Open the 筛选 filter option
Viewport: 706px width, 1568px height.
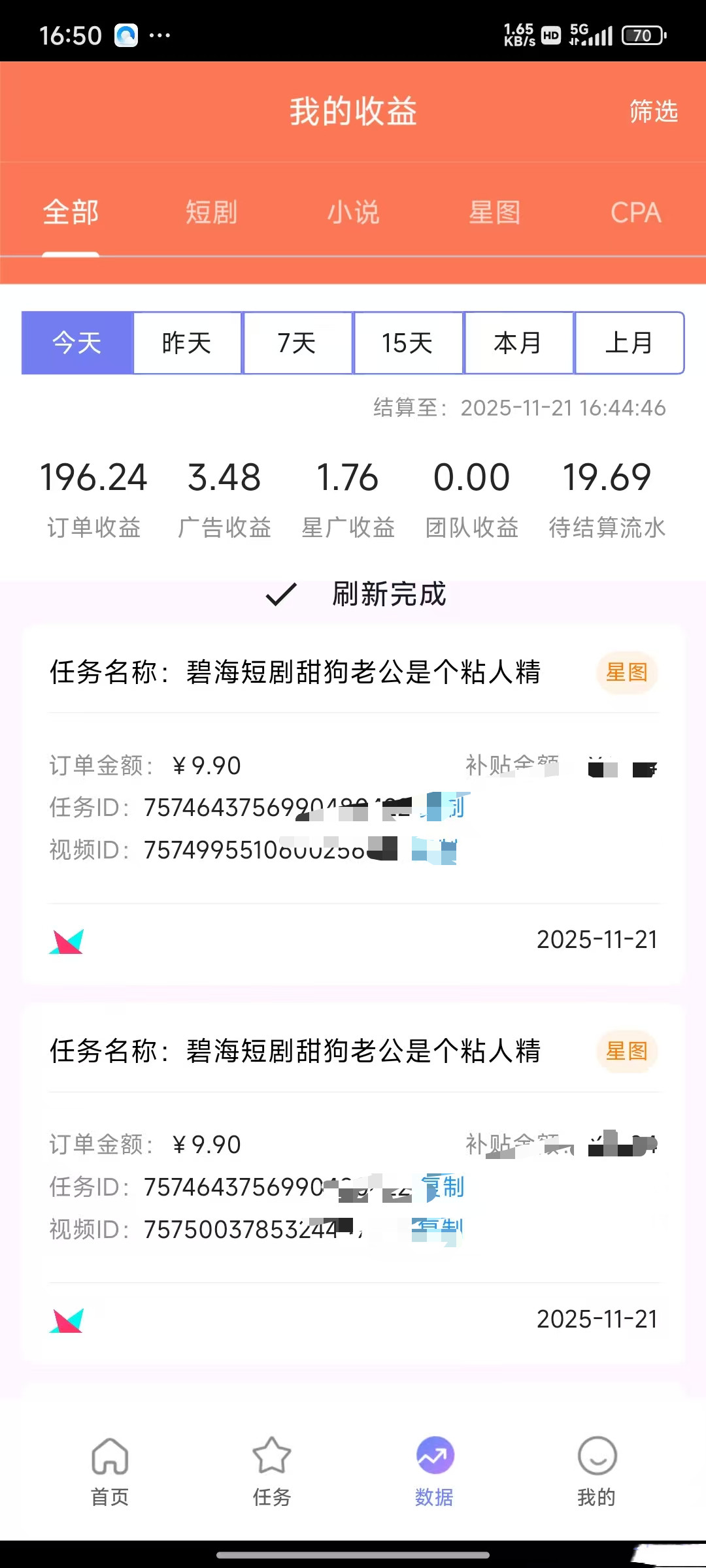coord(653,112)
